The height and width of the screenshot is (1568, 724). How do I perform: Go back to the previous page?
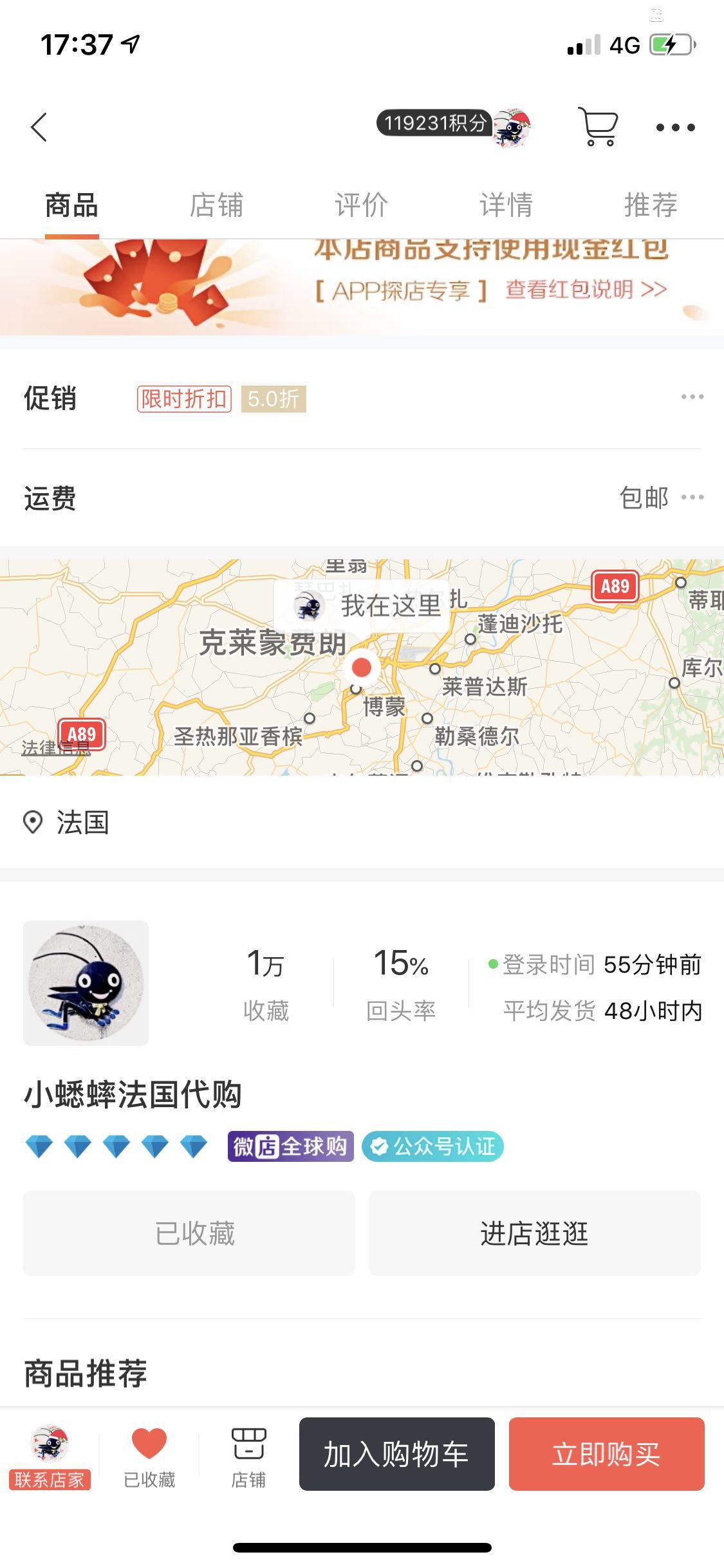pos(39,127)
